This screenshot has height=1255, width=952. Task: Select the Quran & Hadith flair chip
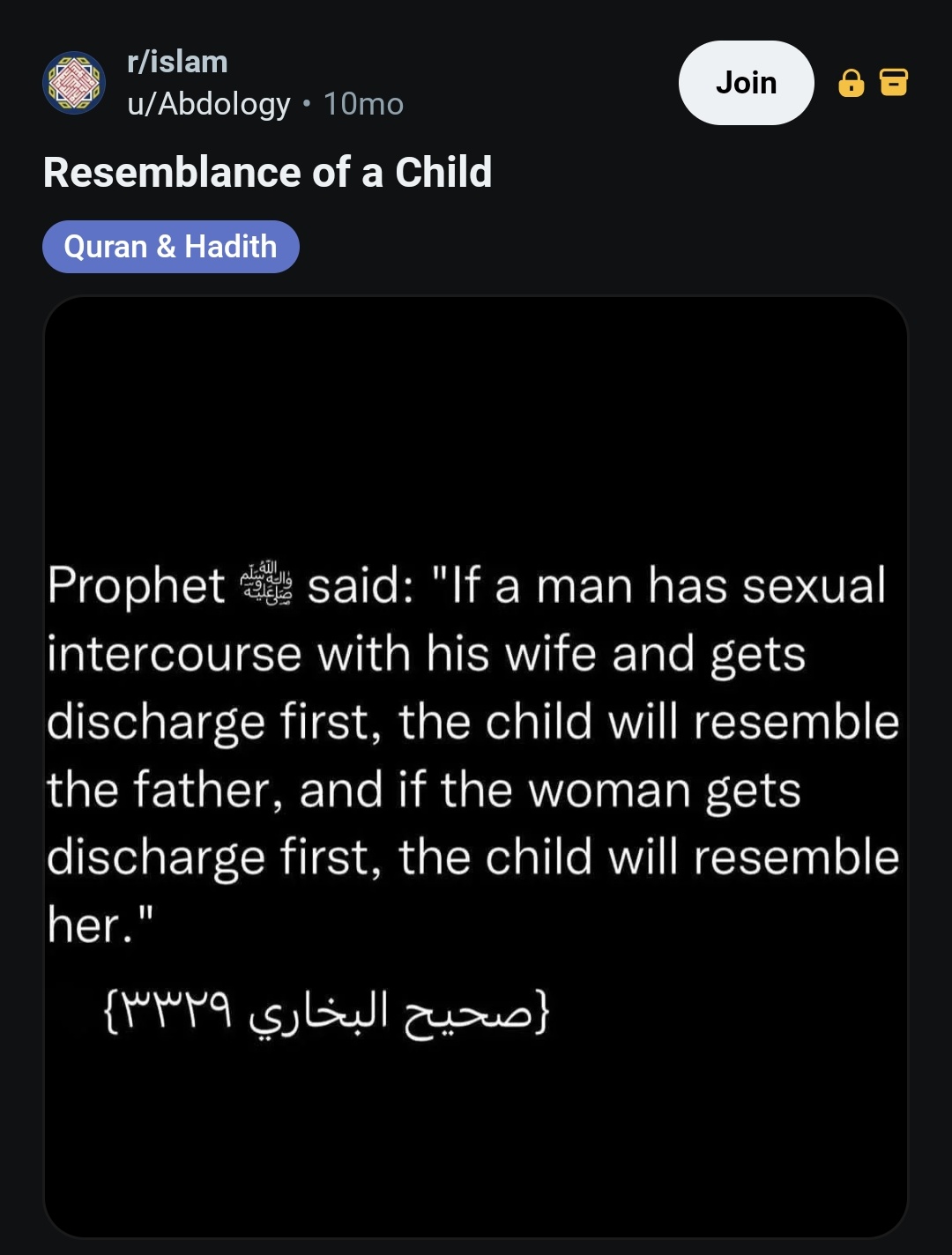pos(171,247)
